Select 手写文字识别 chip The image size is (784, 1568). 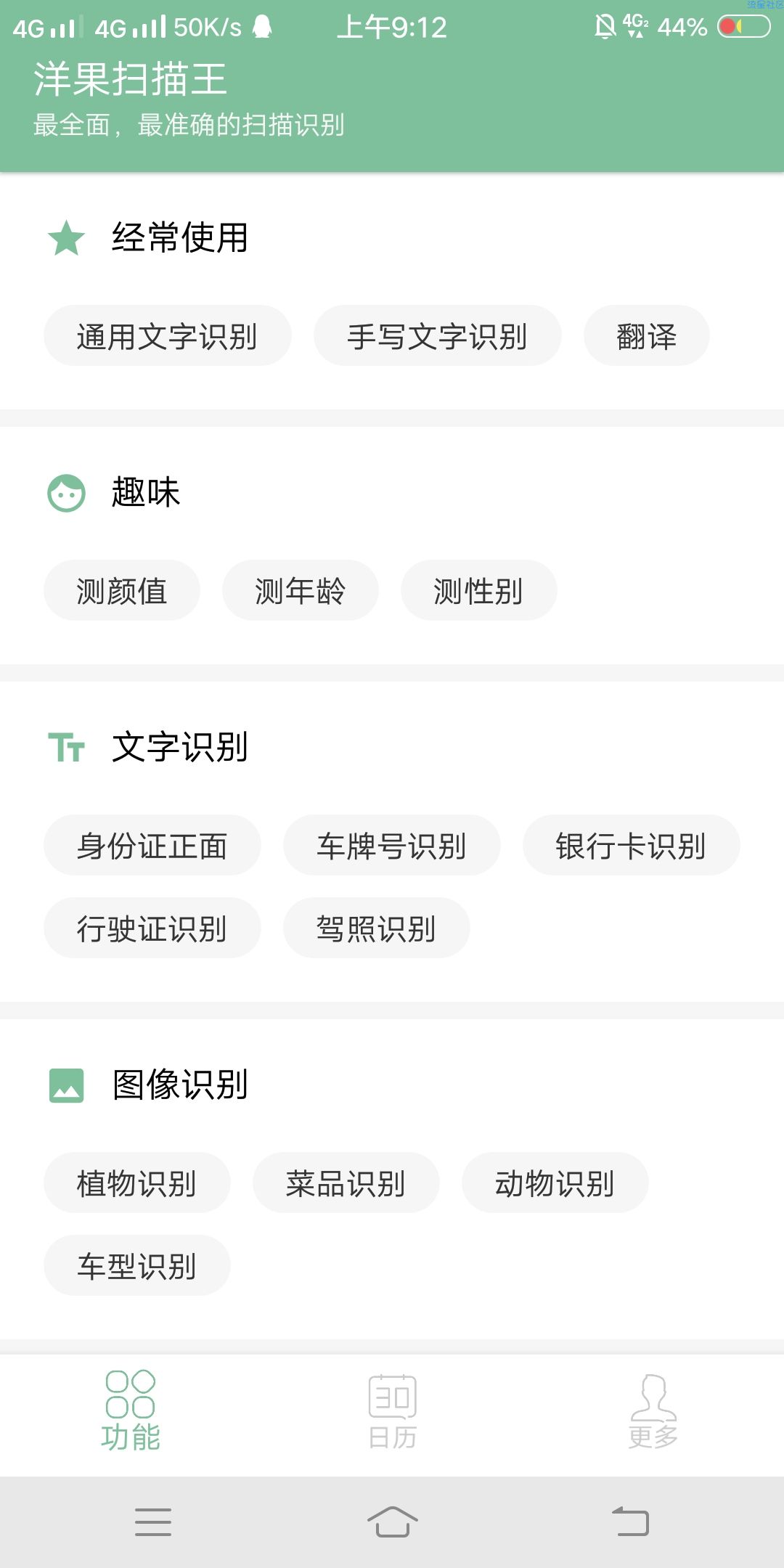(x=437, y=336)
